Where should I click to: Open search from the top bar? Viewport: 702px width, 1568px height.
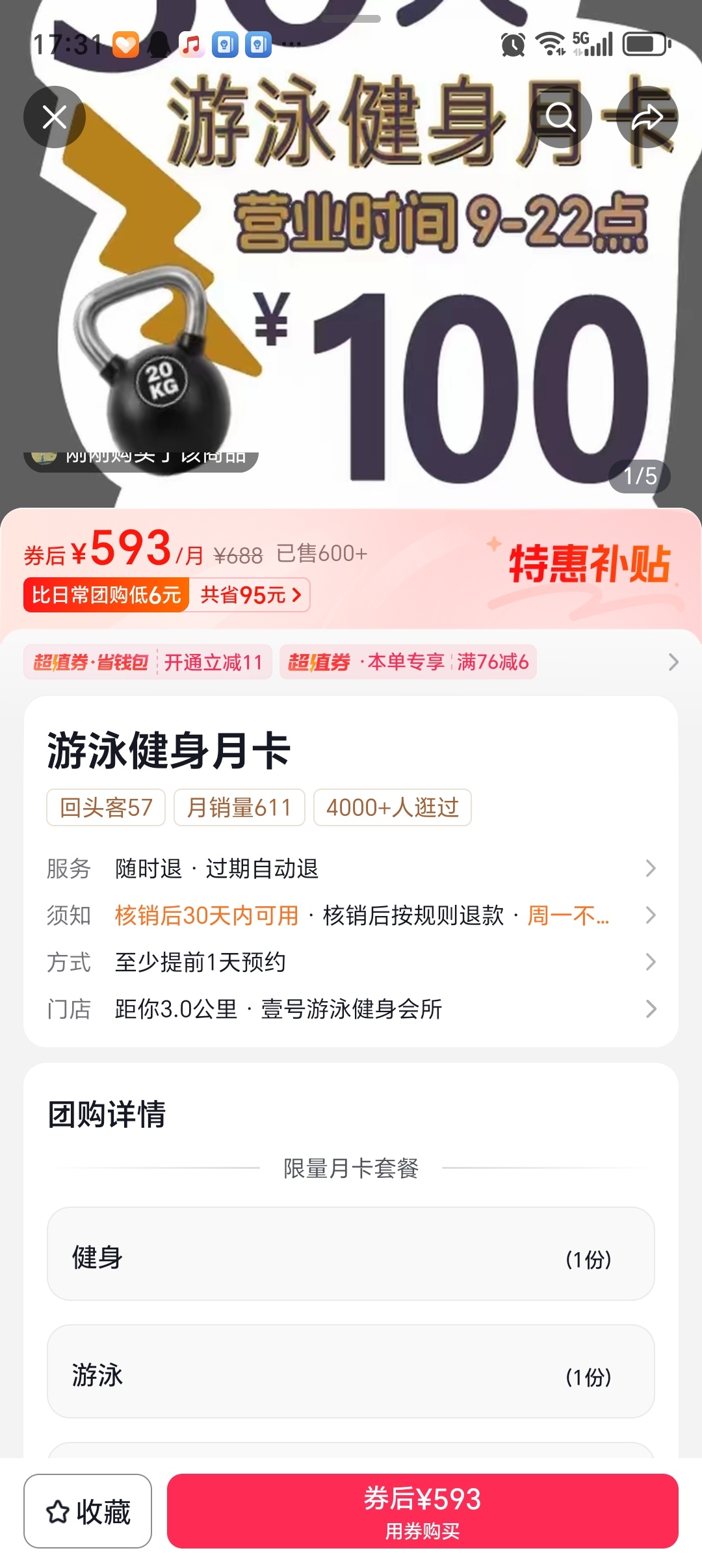(560, 118)
